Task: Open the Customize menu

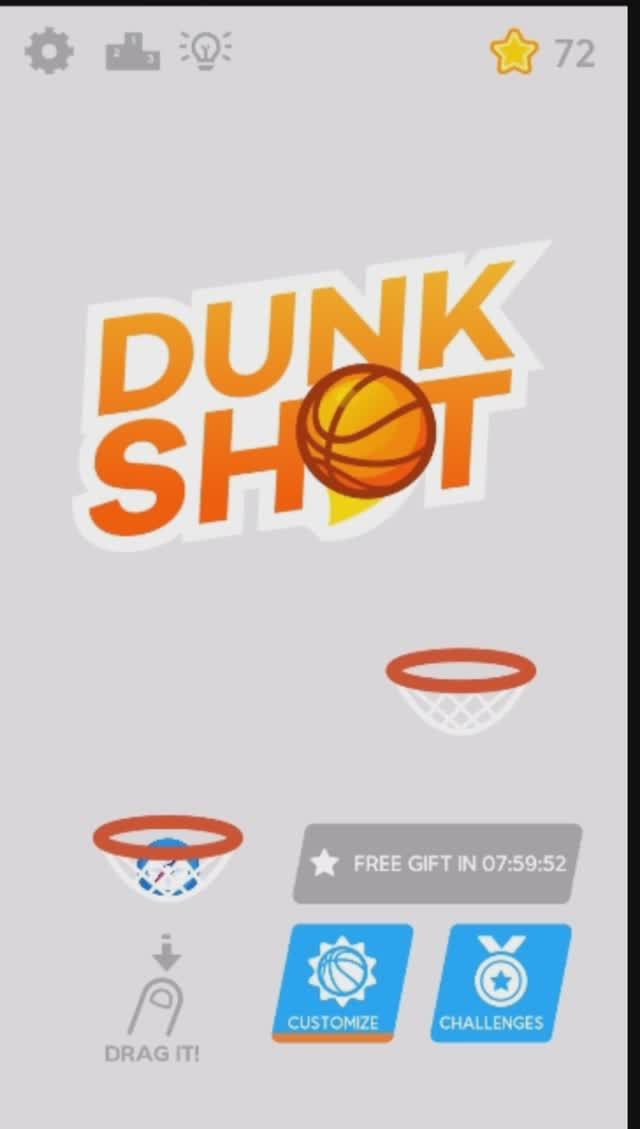Action: (x=340, y=982)
